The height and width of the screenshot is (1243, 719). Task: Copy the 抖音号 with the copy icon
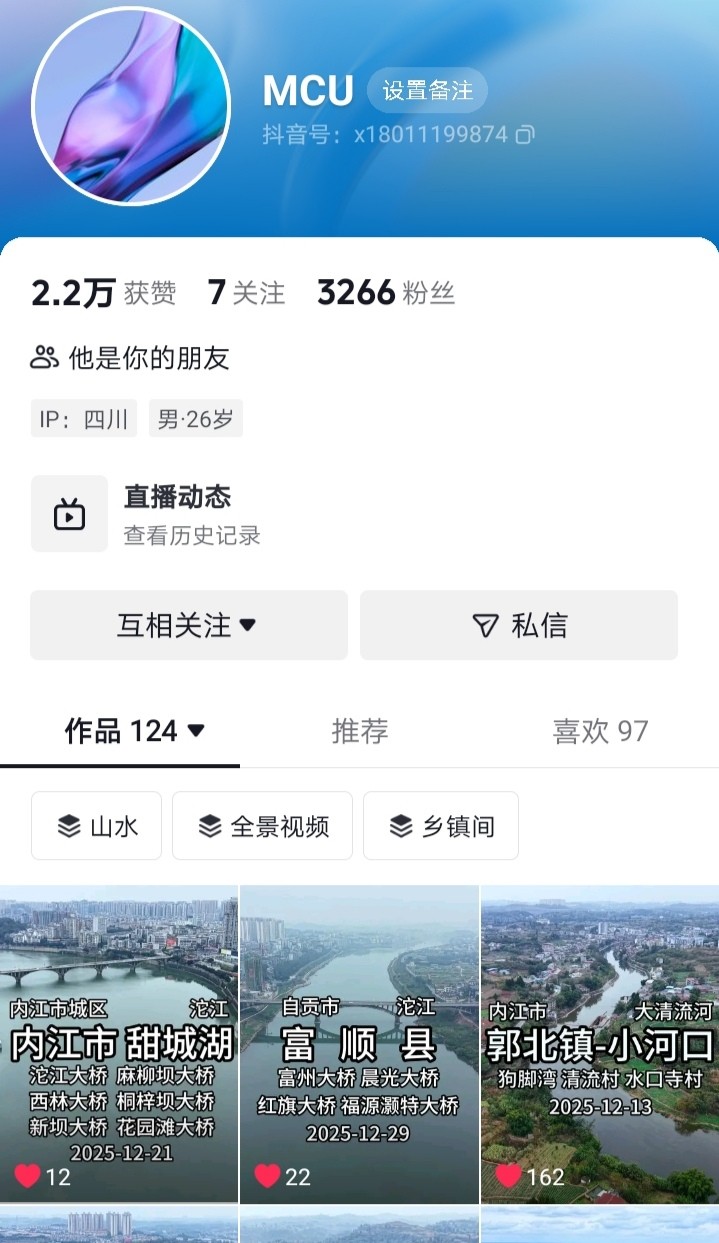(x=525, y=134)
